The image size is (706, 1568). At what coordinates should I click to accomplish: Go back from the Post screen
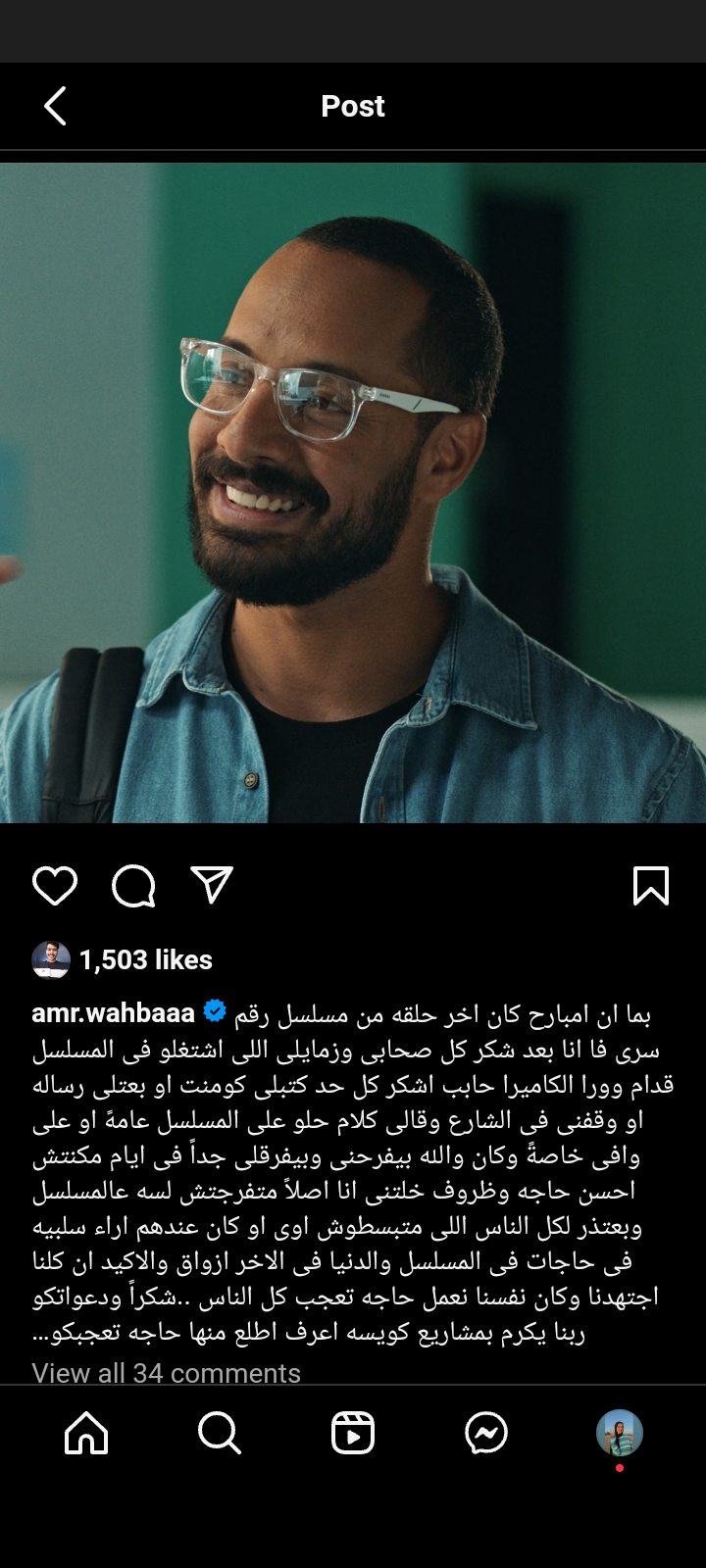[56, 106]
